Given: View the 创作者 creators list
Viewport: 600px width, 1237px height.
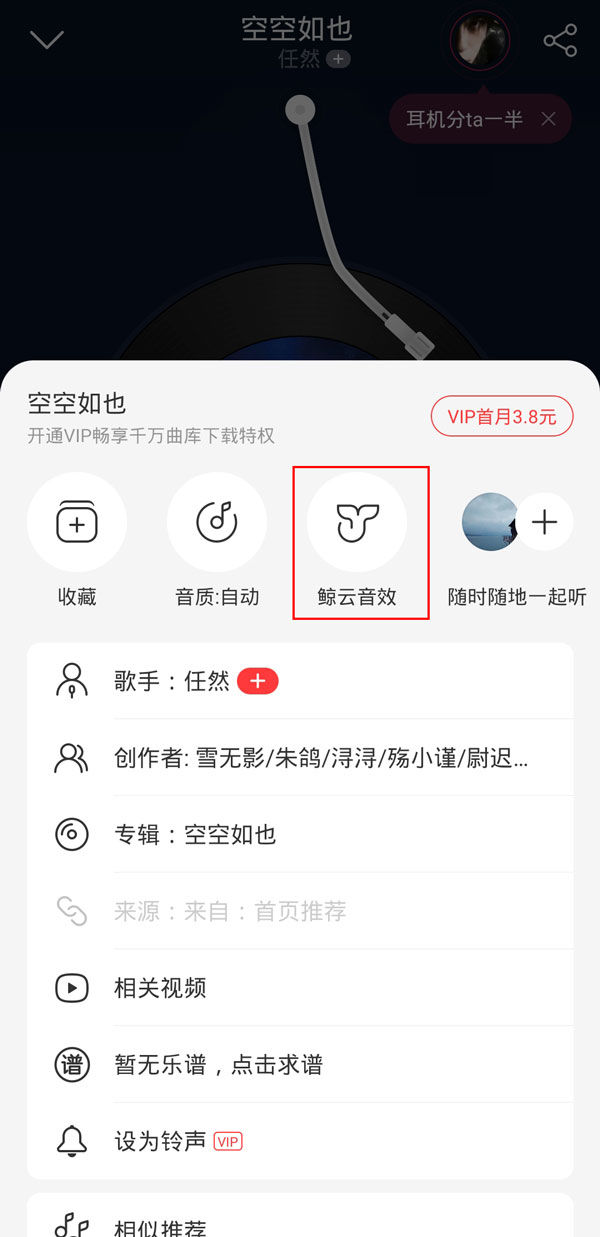Looking at the screenshot, I should coord(320,758).
